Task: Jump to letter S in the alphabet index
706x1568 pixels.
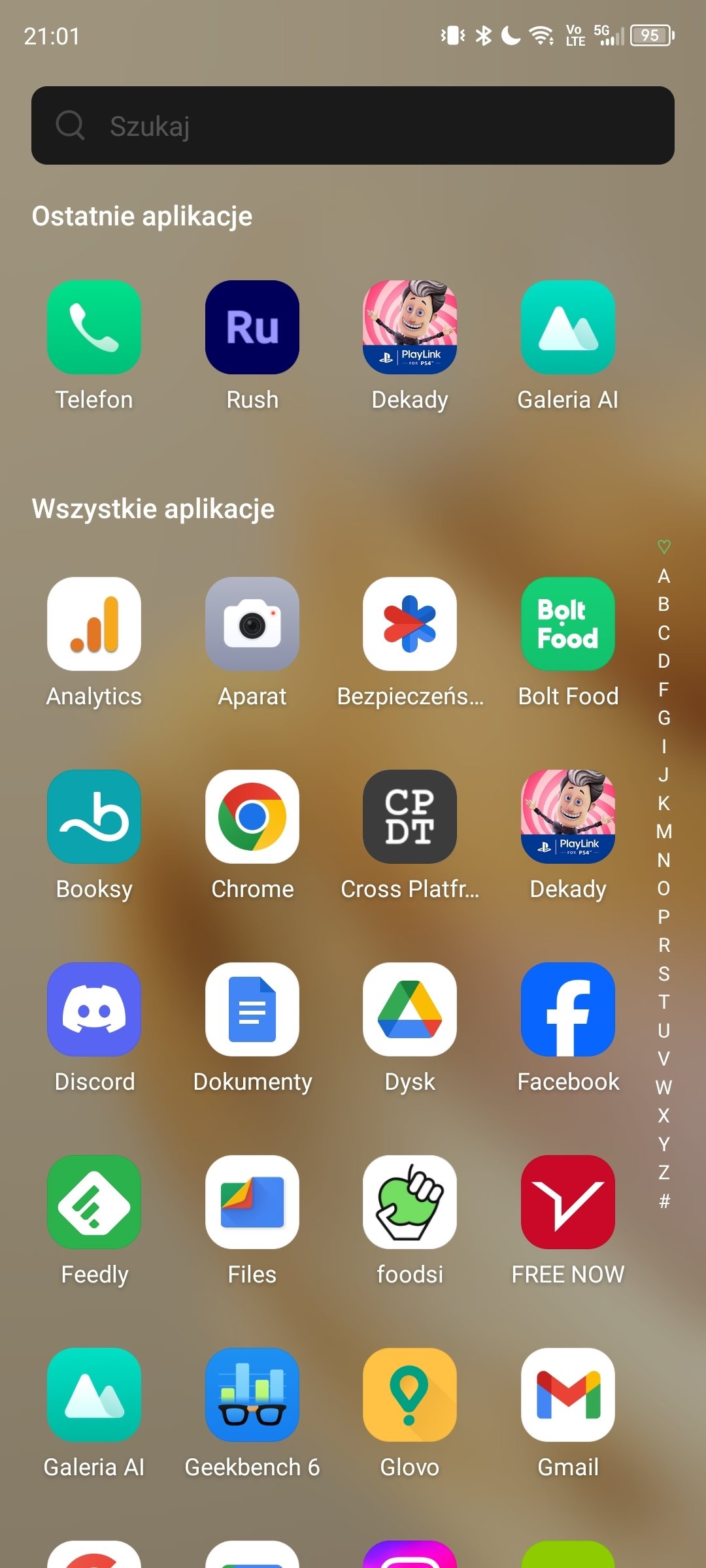Action: (664, 973)
